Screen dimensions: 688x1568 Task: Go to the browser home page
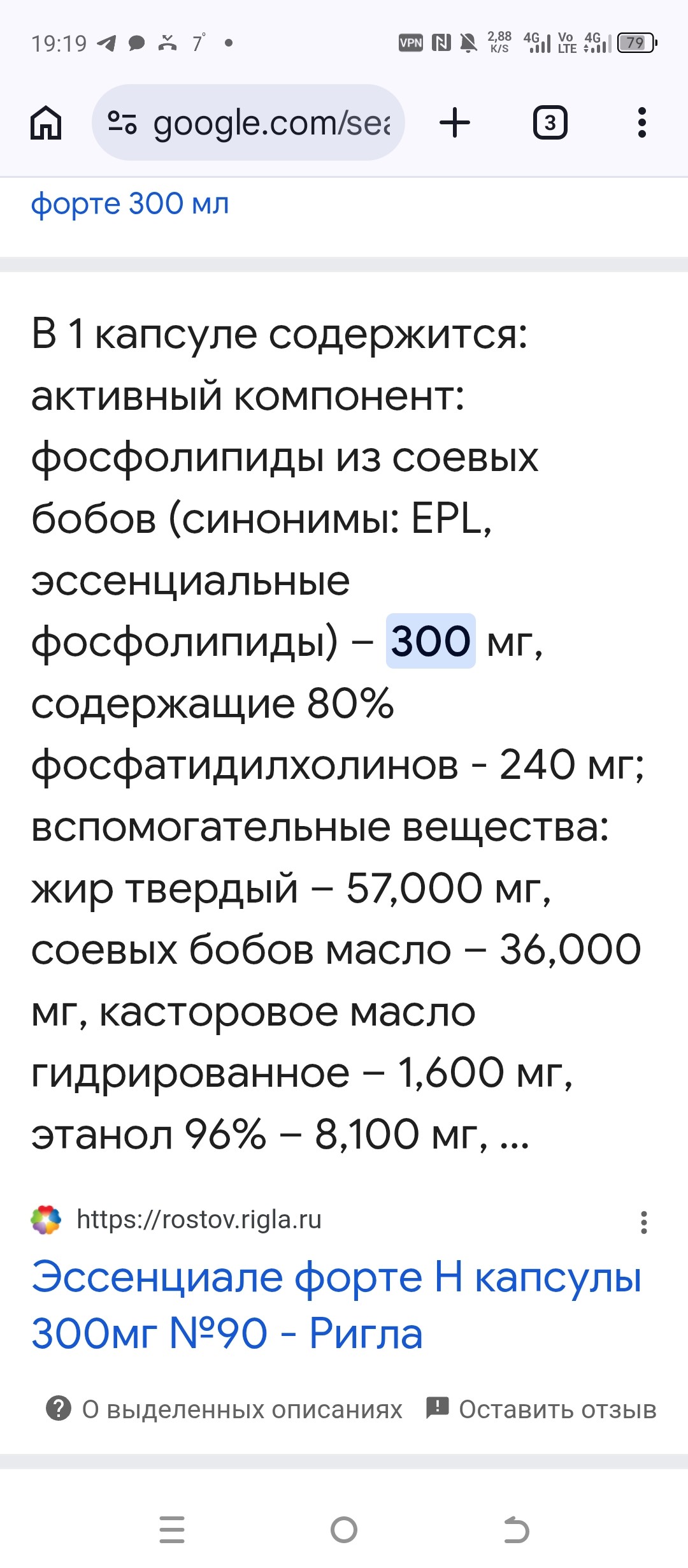tap(46, 122)
